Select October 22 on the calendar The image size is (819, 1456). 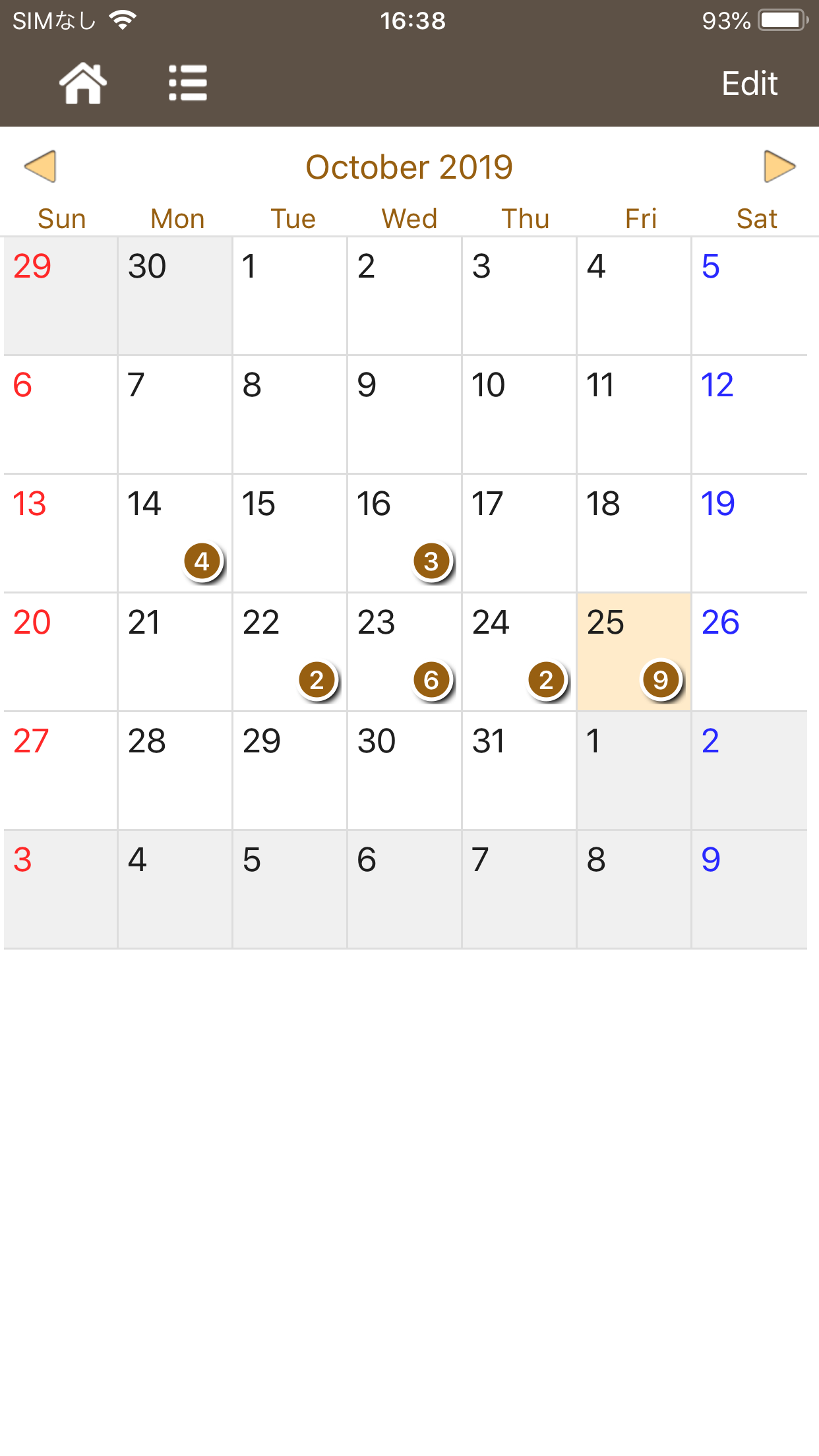coord(290,652)
